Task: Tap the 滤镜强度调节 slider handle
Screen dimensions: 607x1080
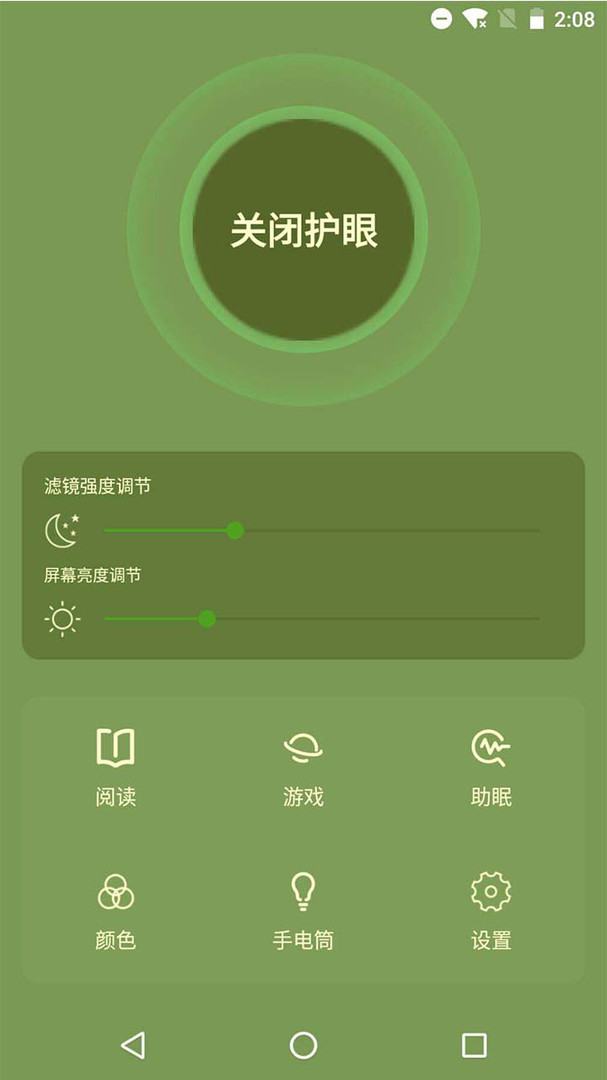Action: coord(235,530)
